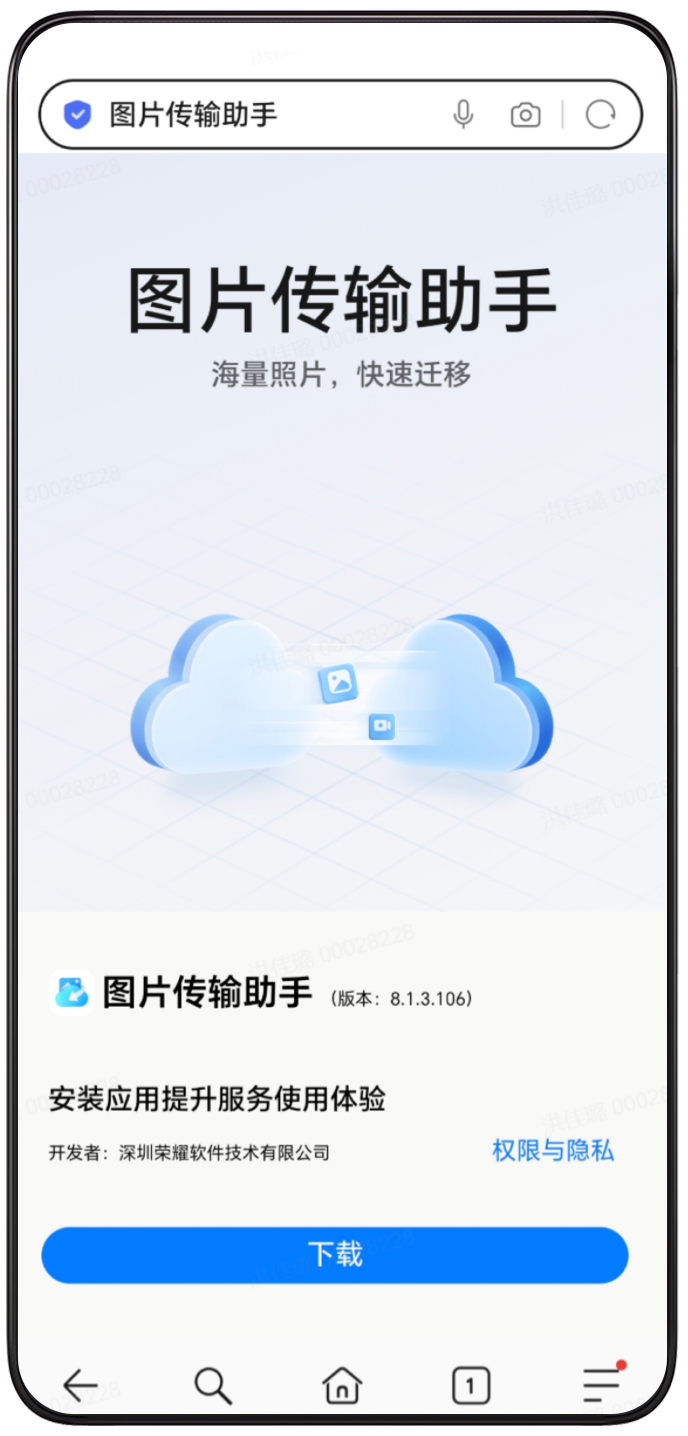Open camera search in the address bar
Viewport: 688px width, 1436px height.
click(x=525, y=115)
